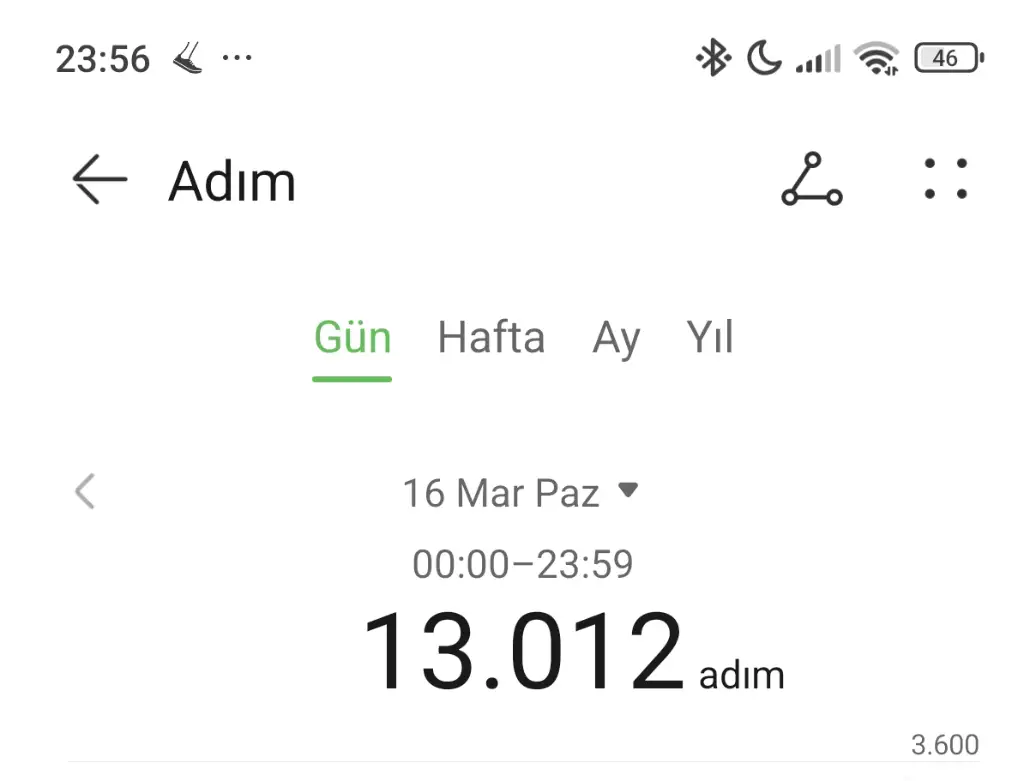
Task: Go to the previous day
Action: coord(85,492)
